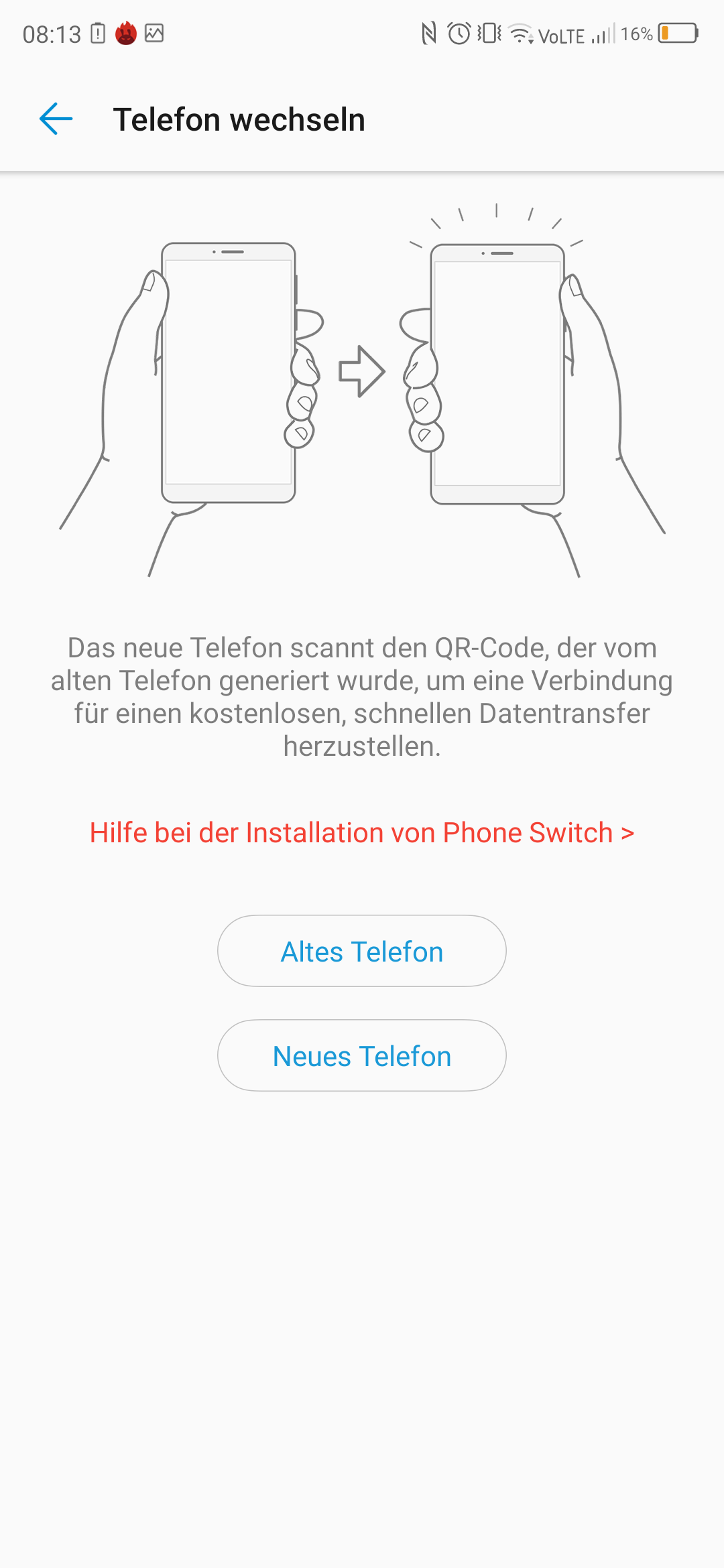724x1568 pixels.
Task: Open Phone Switch installation help link
Action: 362,832
